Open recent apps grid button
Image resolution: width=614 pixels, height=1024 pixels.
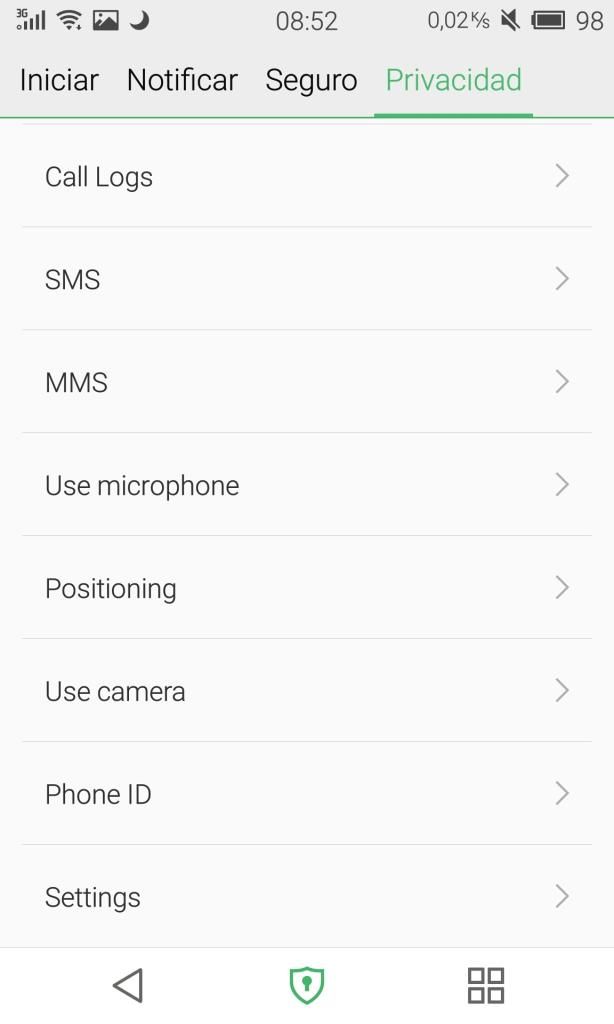coord(486,985)
